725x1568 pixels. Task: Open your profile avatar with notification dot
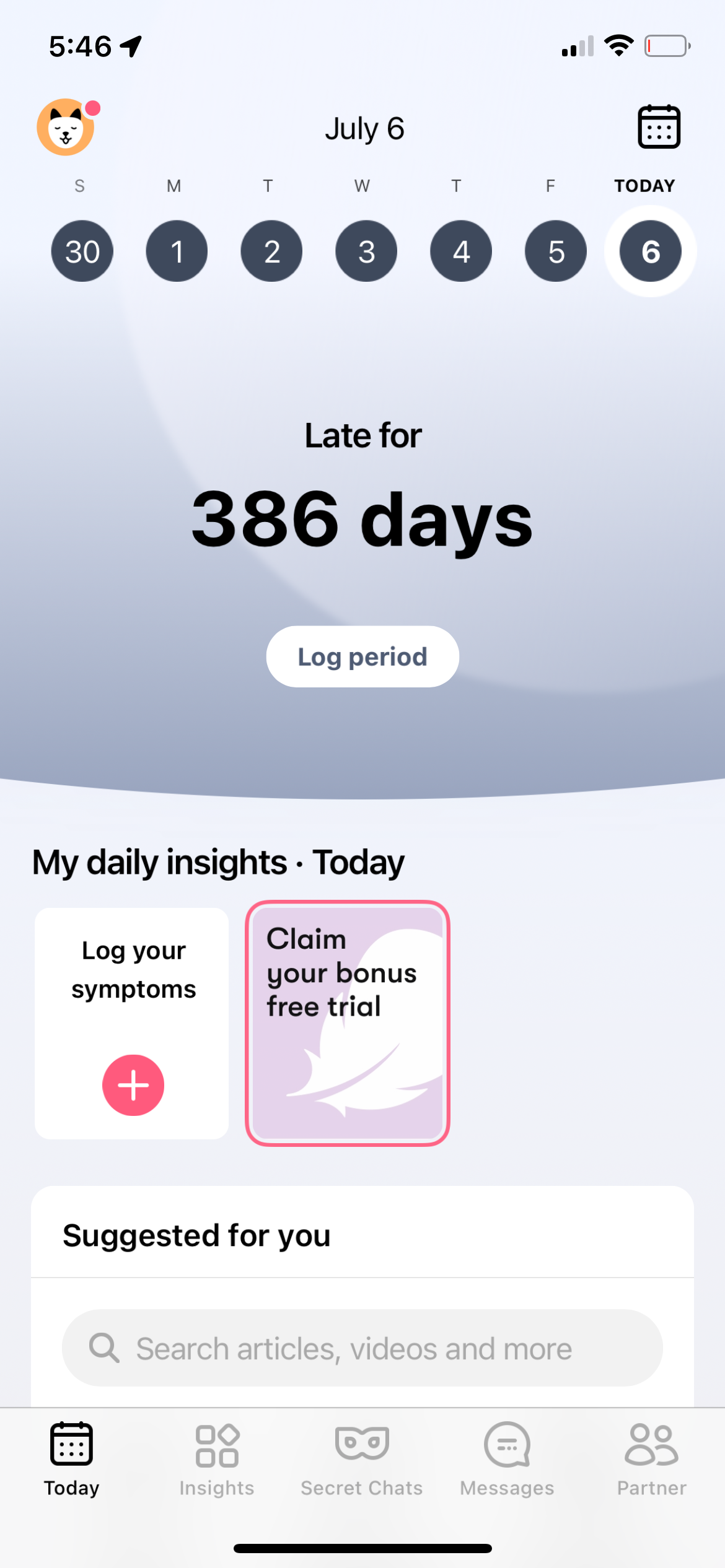tap(66, 127)
